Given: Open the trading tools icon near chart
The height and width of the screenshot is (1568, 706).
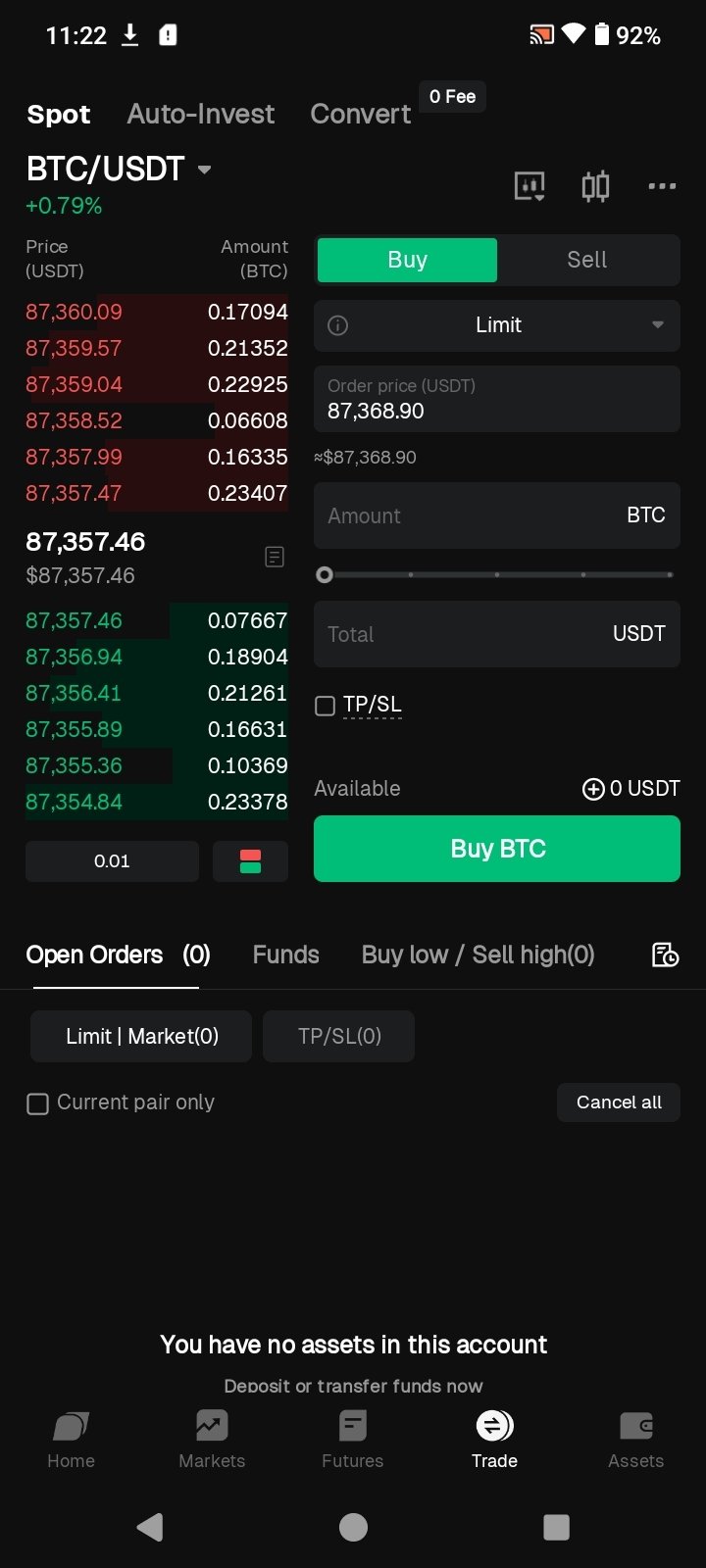Looking at the screenshot, I should pos(529,185).
